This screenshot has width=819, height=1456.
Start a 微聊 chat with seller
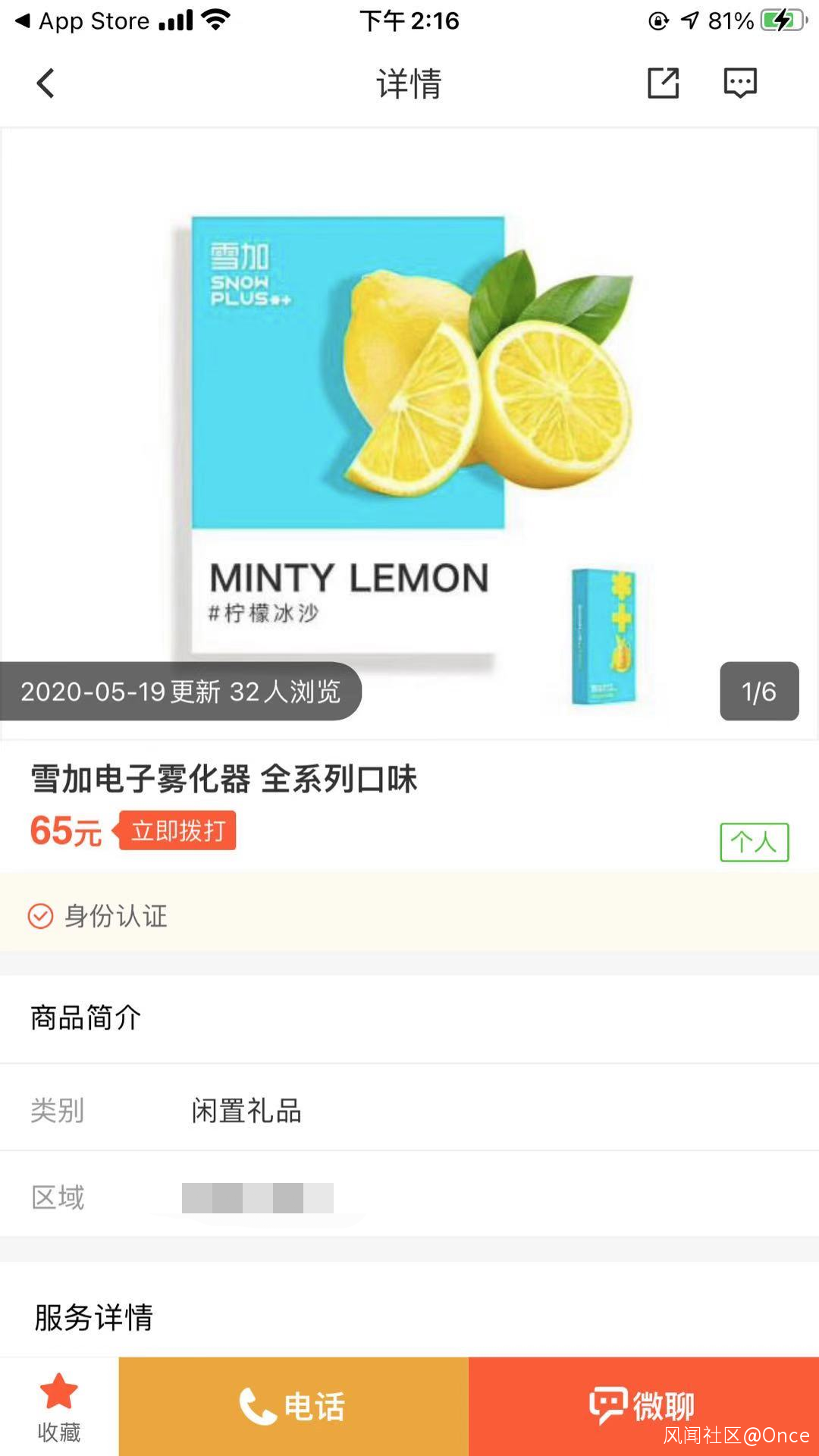click(x=643, y=1406)
